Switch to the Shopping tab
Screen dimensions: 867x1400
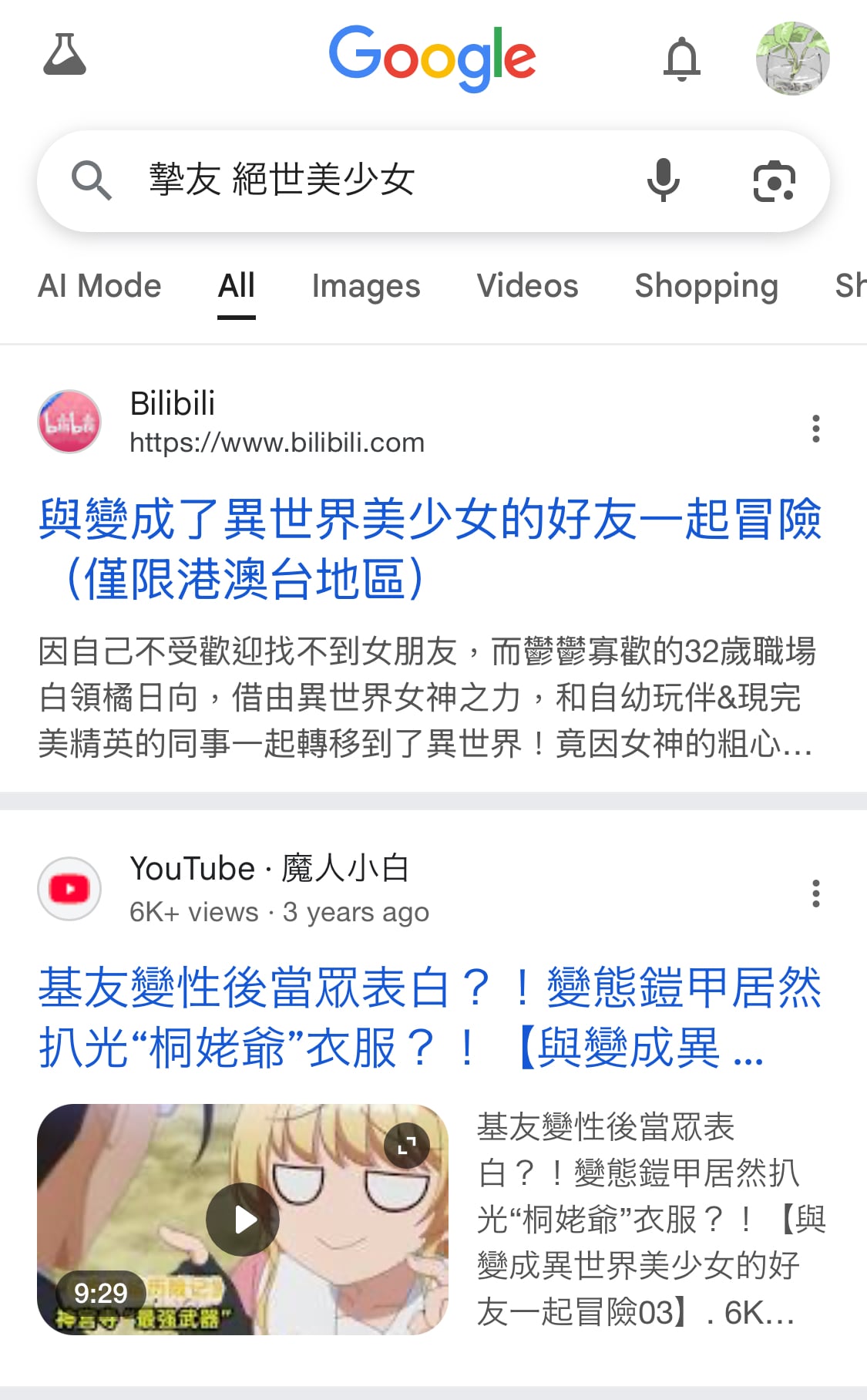tap(706, 286)
